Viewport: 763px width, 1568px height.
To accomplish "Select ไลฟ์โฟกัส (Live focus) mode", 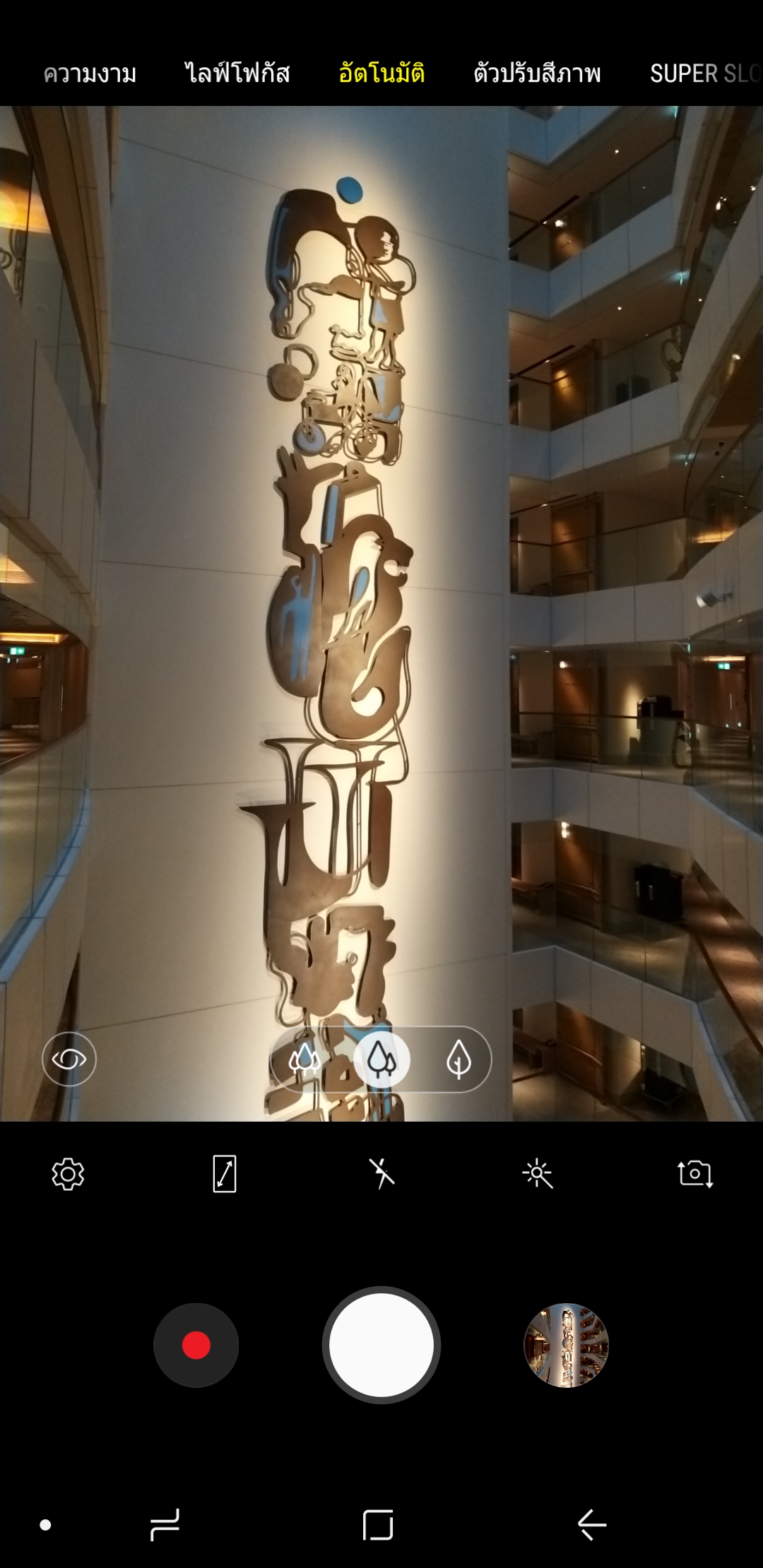I will click(237, 73).
